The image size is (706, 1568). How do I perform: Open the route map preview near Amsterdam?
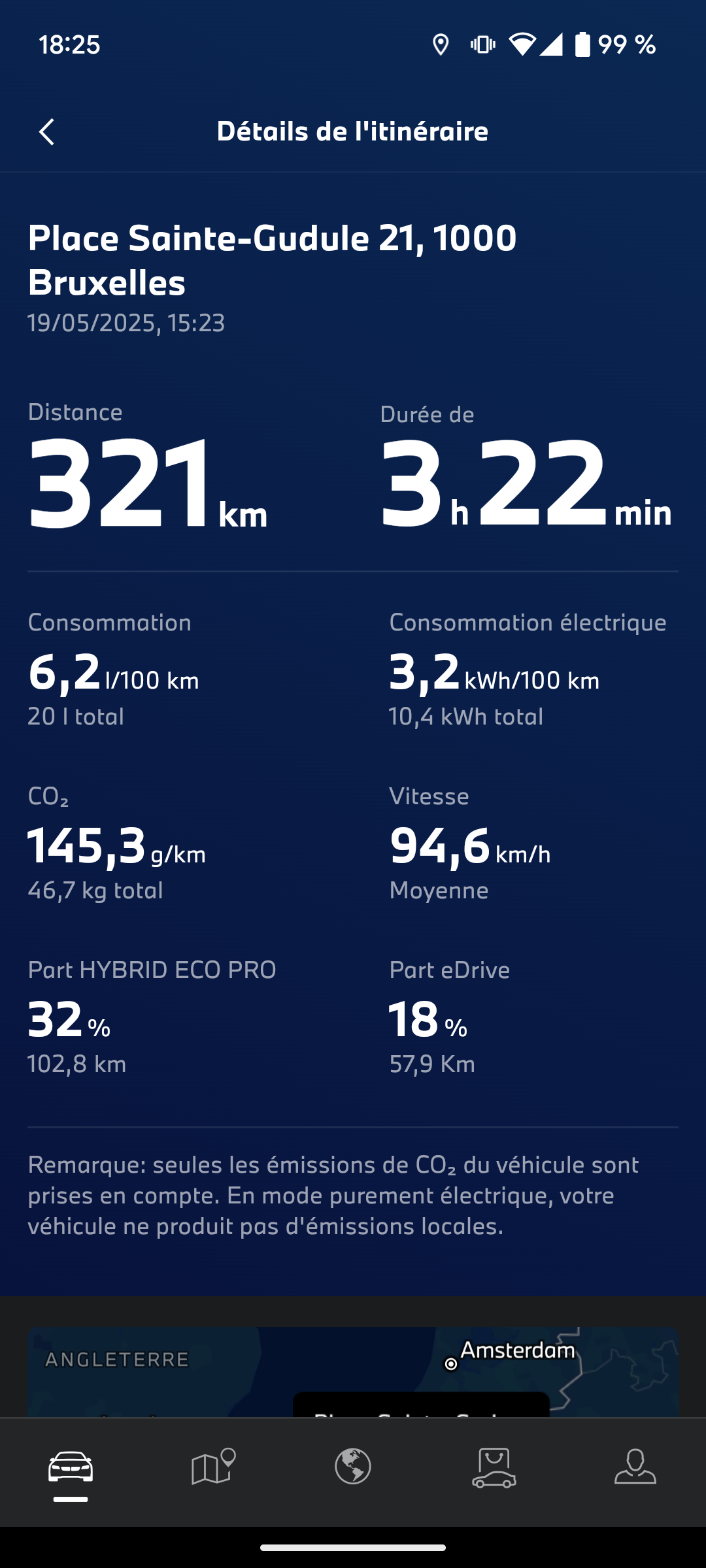point(353,1372)
